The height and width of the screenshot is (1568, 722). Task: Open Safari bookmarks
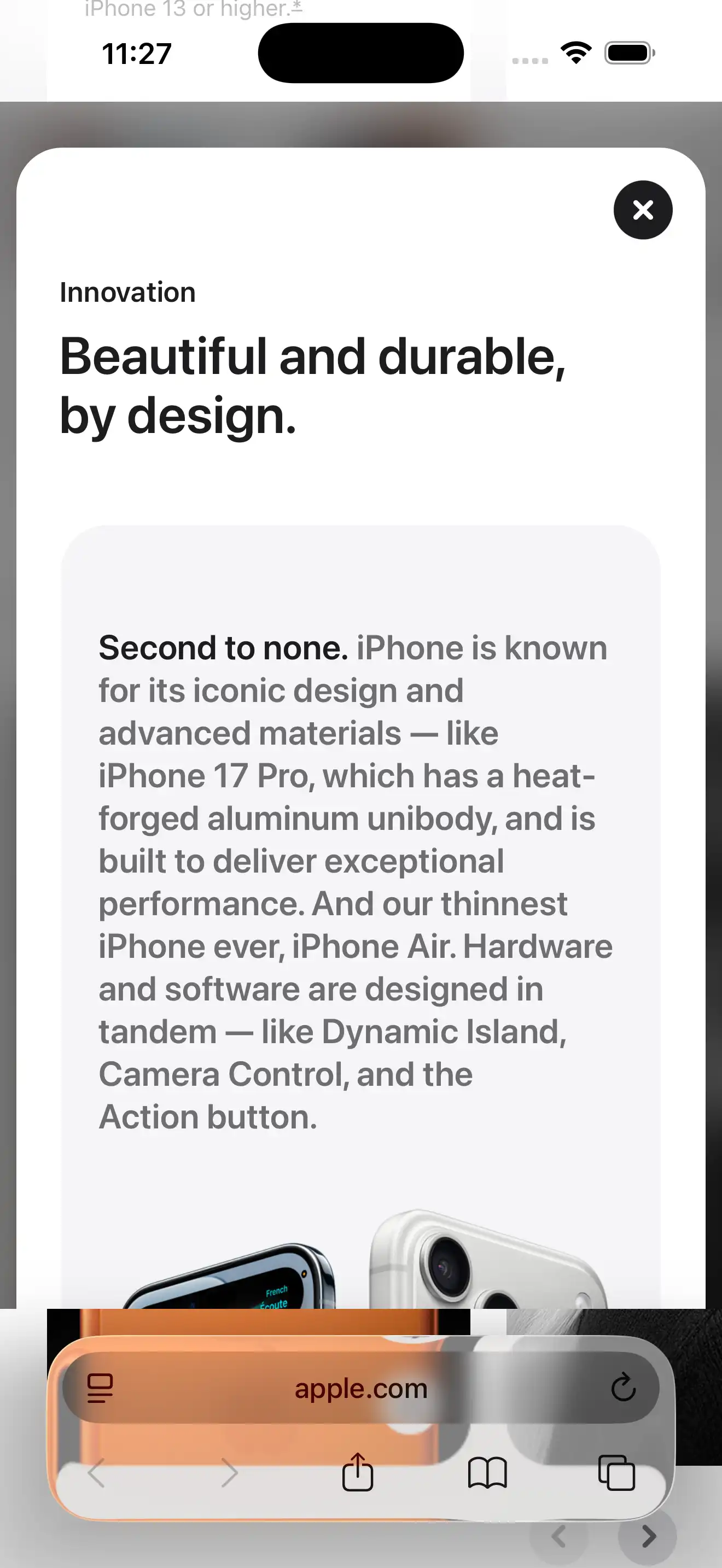click(x=487, y=1472)
